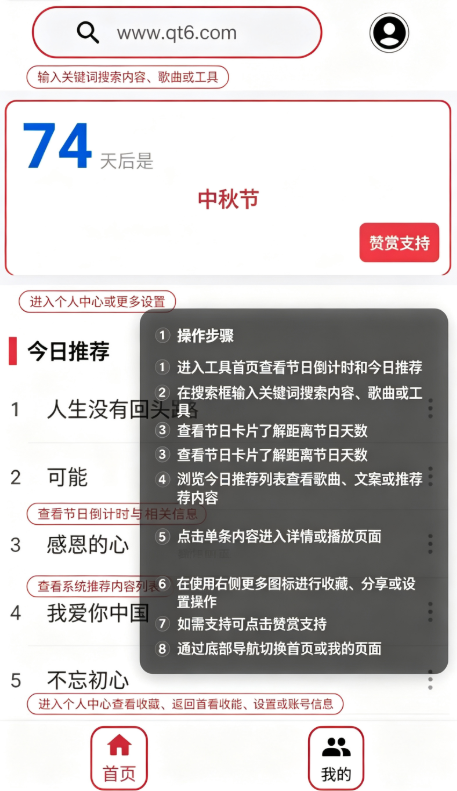Viewport: 457px width, 791px height.
Task: Open more options for 不忘初心
Action: 430,680
